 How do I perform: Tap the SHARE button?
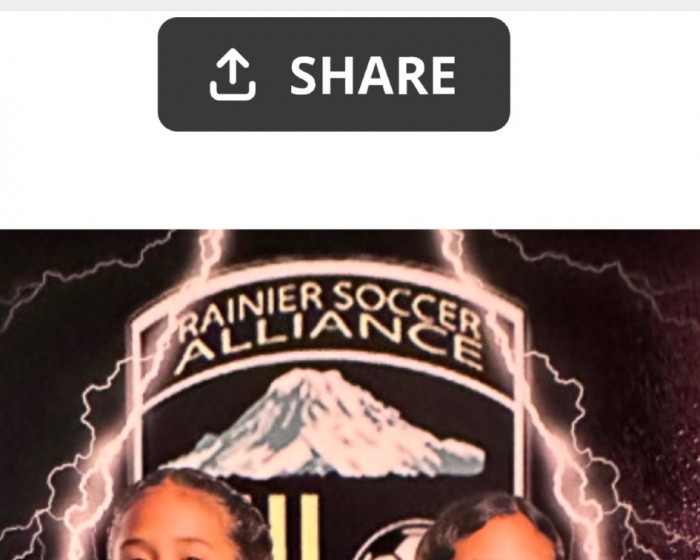(x=334, y=75)
